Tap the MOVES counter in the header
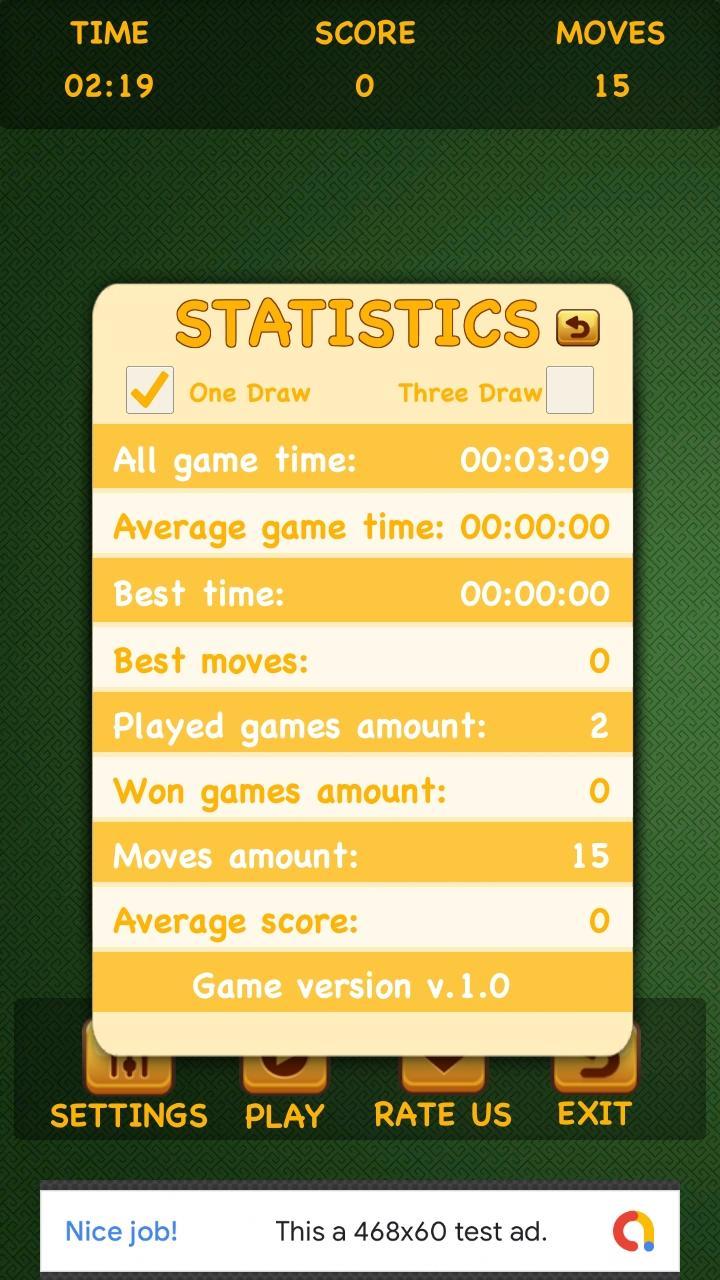This screenshot has height=1280, width=720. click(611, 60)
